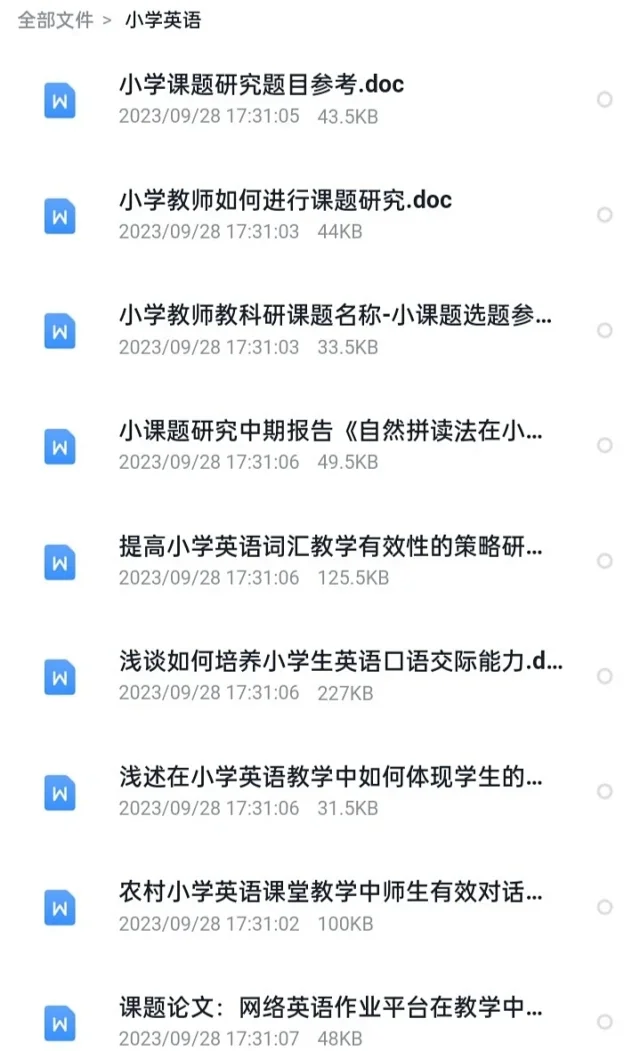
Task: Select the 125.5KB 提高小学英语词汇 file
Action: [604, 561]
